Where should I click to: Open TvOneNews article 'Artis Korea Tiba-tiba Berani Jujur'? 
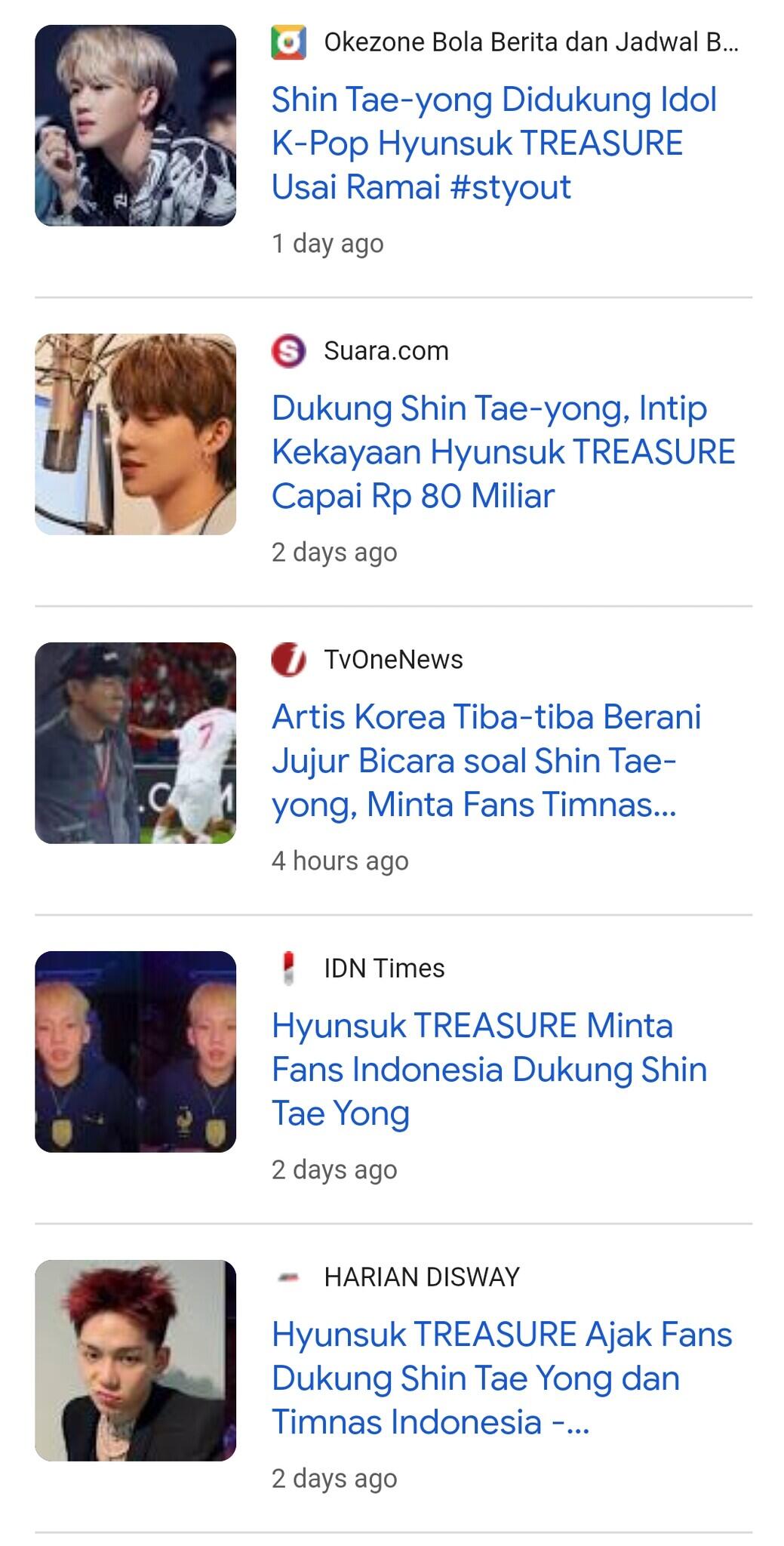[x=486, y=761]
